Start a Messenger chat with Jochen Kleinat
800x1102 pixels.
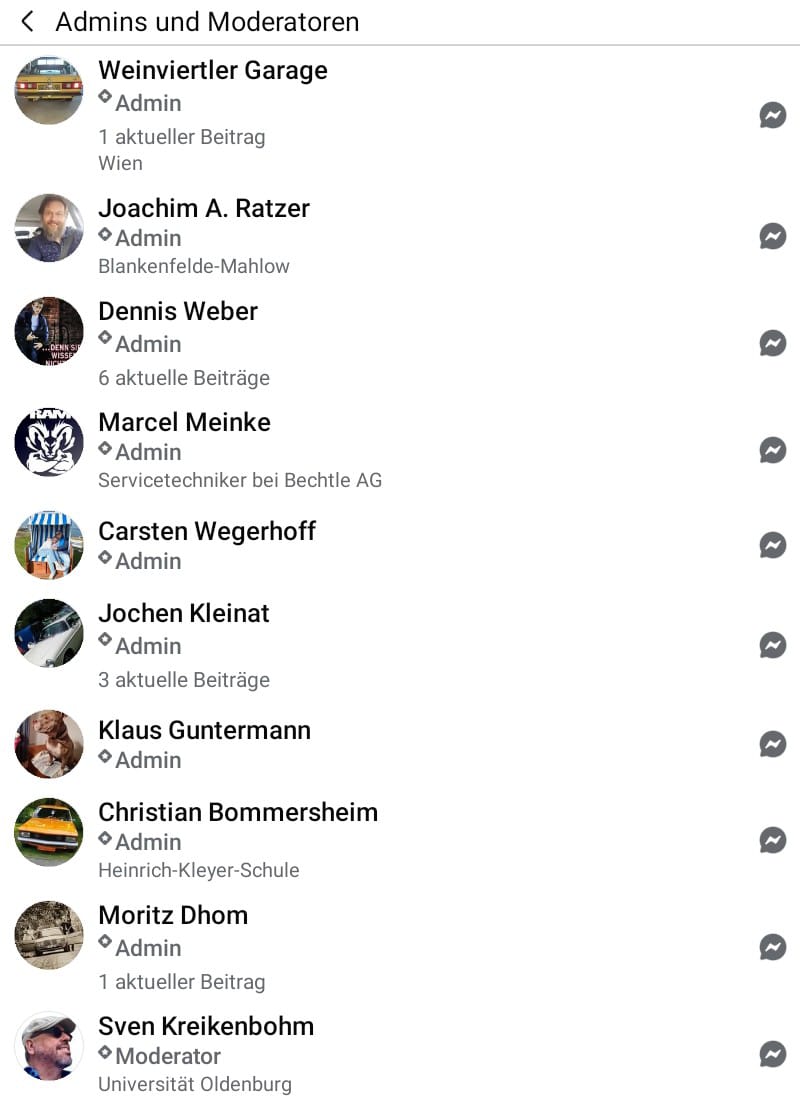[772, 645]
